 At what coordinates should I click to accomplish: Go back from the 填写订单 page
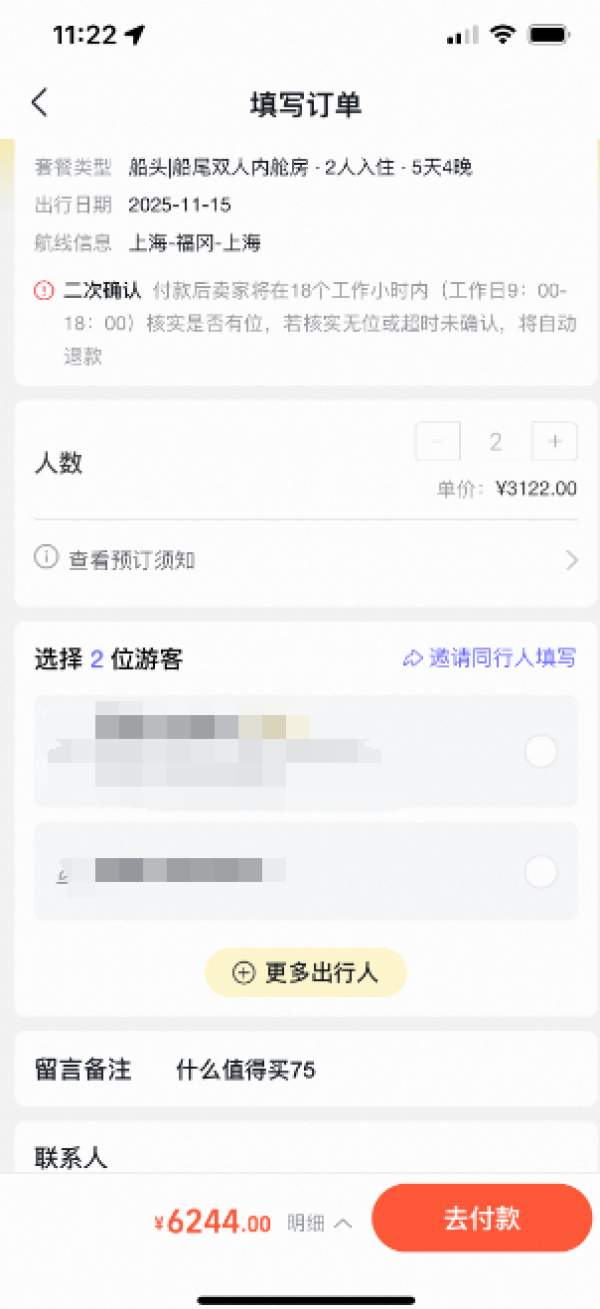tap(39, 102)
